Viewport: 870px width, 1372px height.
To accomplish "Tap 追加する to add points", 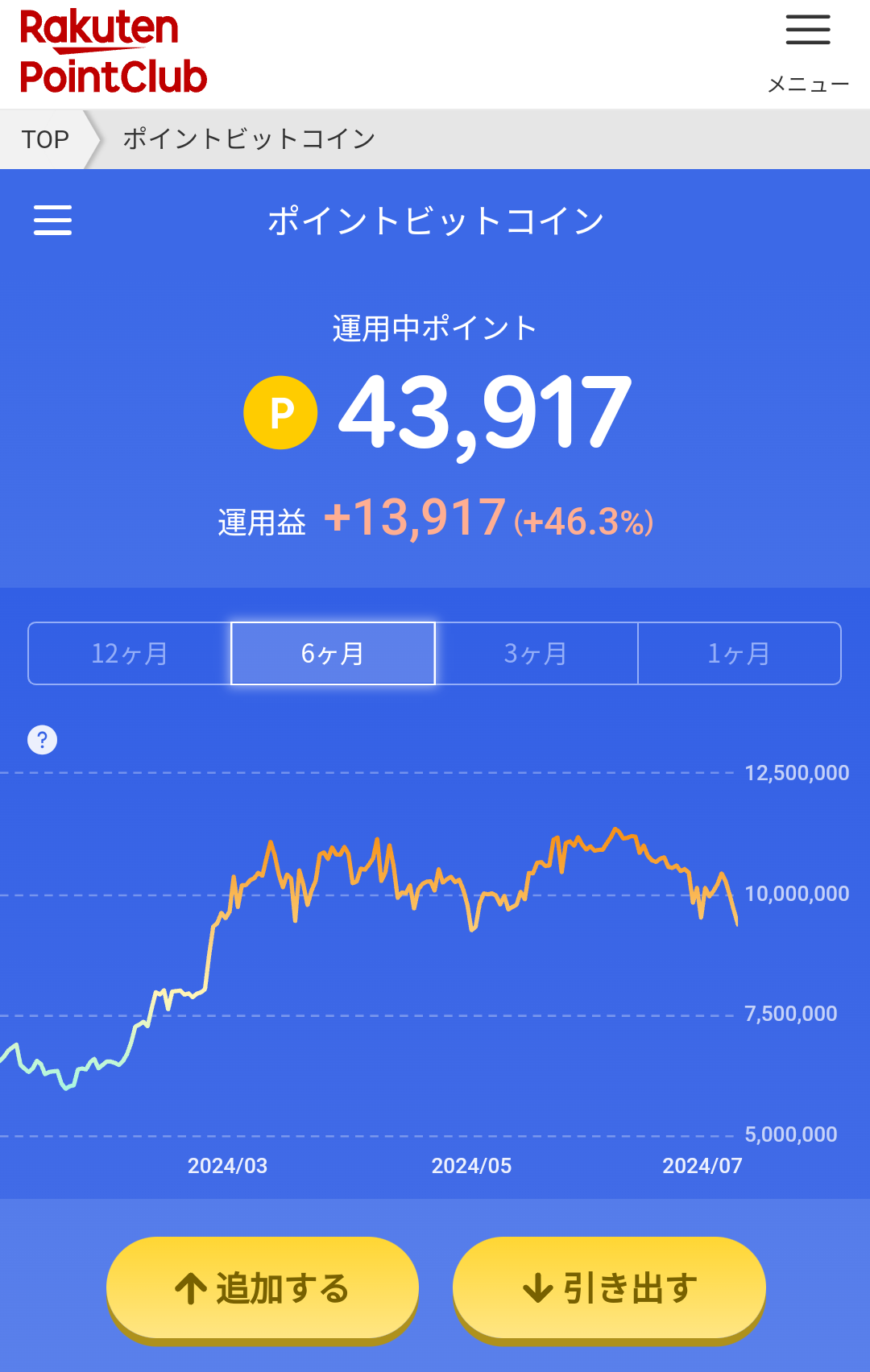I will pos(263,1287).
